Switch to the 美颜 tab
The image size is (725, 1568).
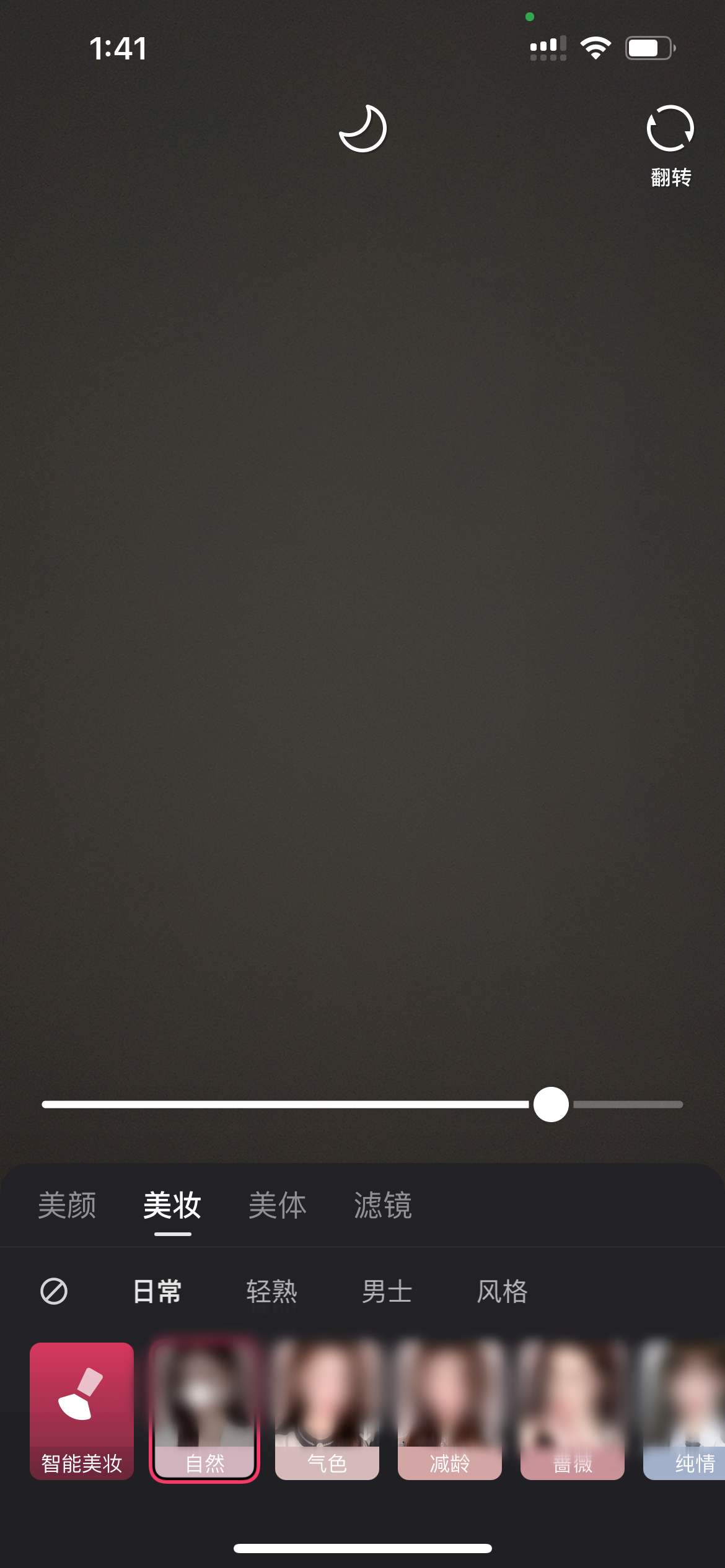click(67, 1205)
